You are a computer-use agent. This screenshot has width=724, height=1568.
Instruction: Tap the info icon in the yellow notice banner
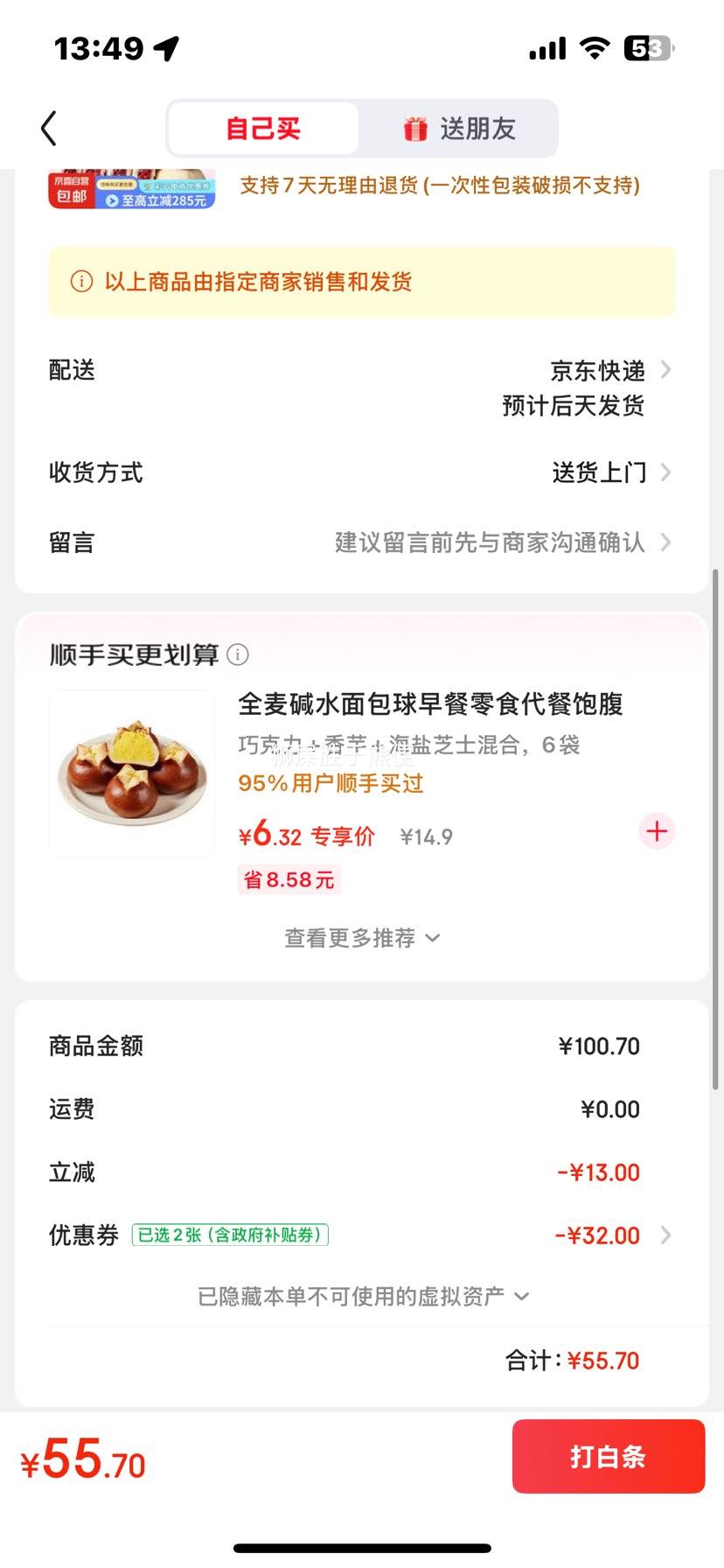[80, 282]
